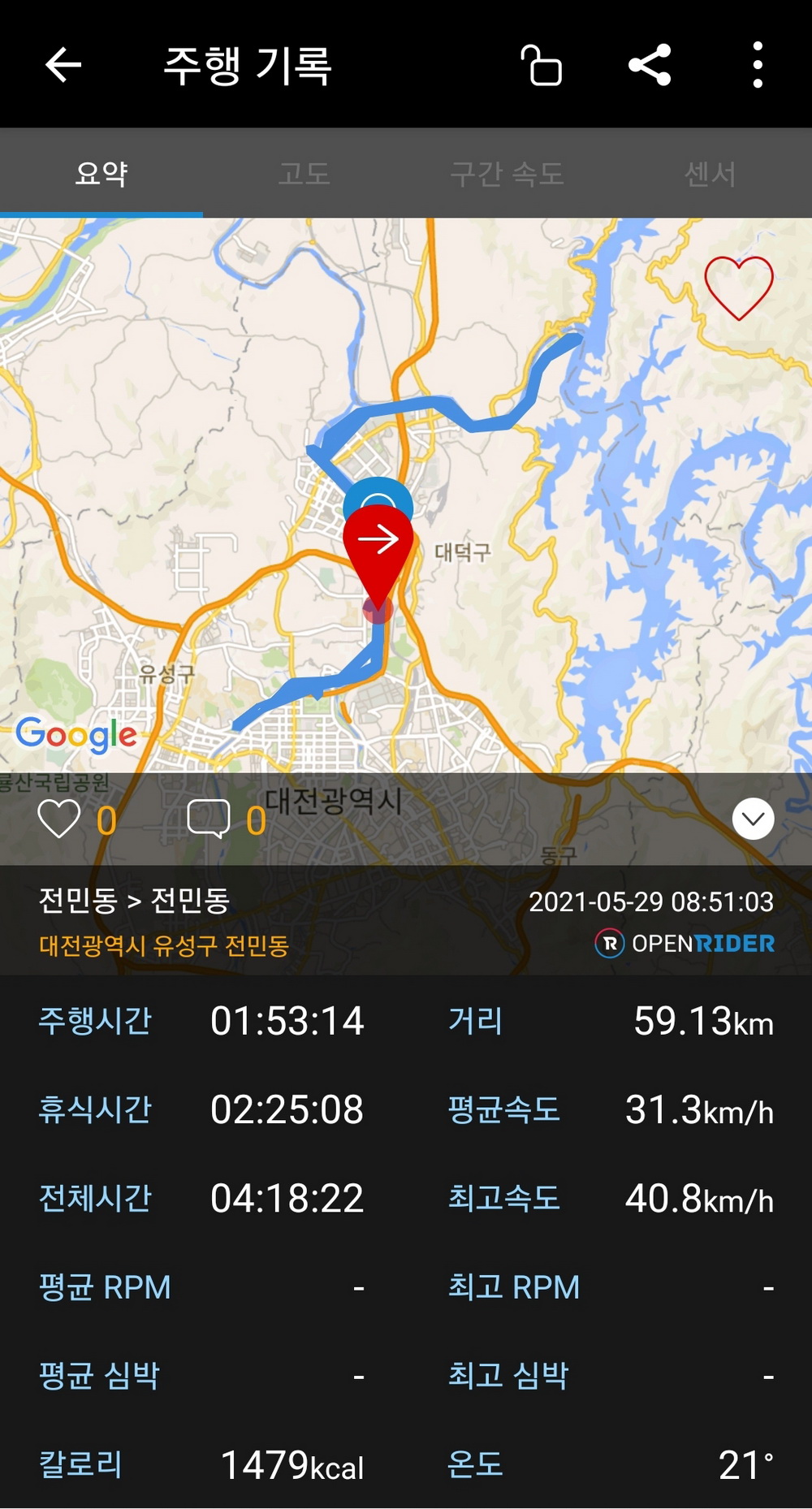The width and height of the screenshot is (812, 1509).
Task: Tap the white circular chevron-down button
Action: pyautogui.click(x=753, y=819)
